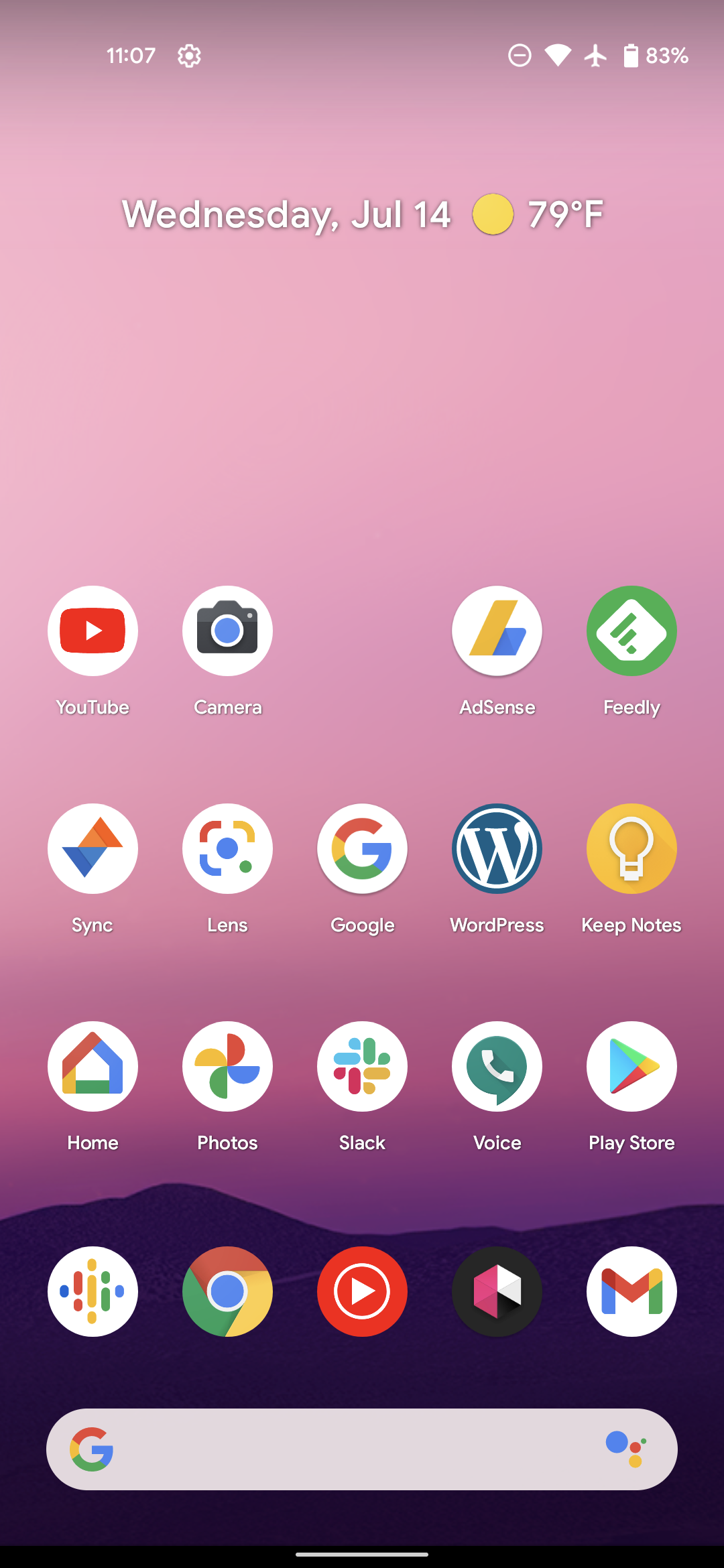Screen dimensions: 724x1568
Task: Activate Google Assistant in search bar
Action: click(x=625, y=1449)
